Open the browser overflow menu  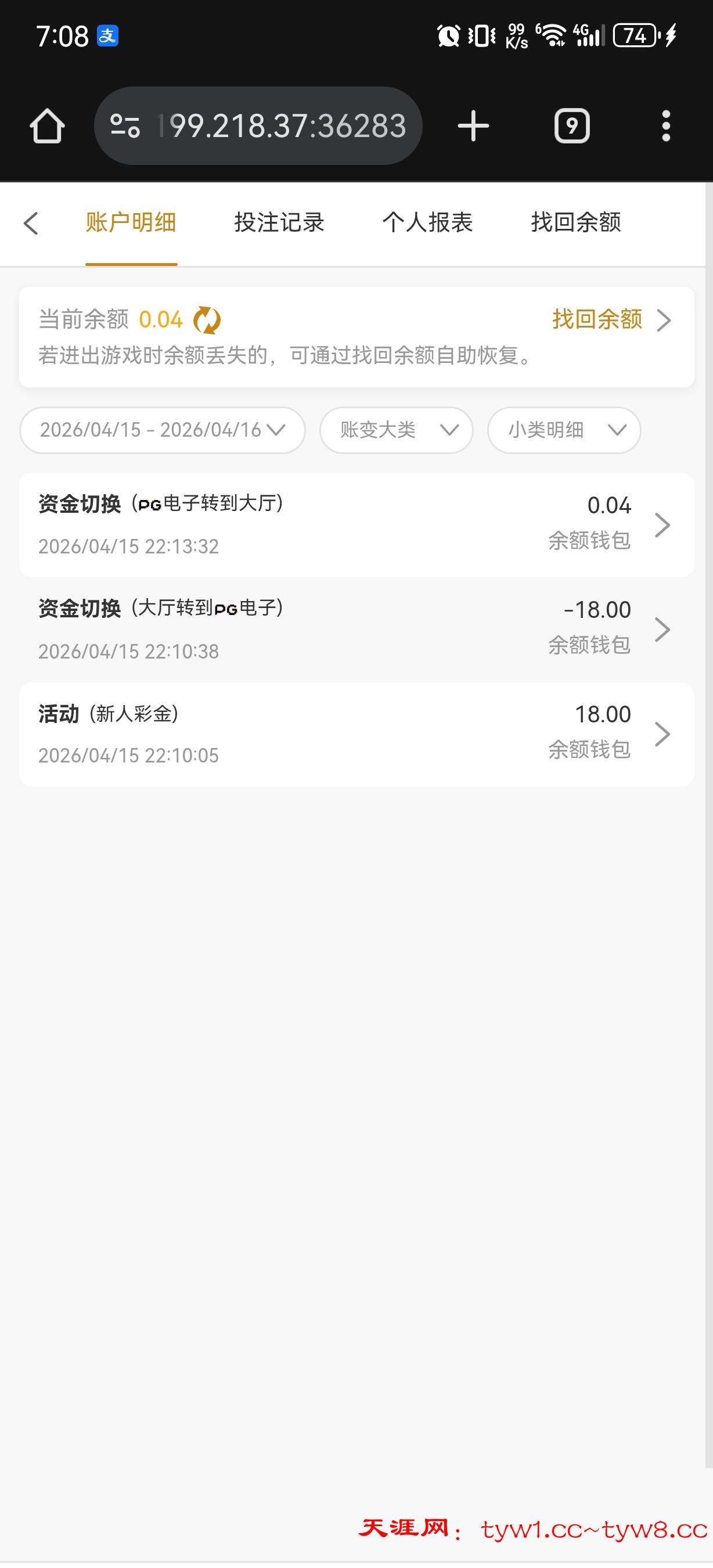pyautogui.click(x=666, y=126)
